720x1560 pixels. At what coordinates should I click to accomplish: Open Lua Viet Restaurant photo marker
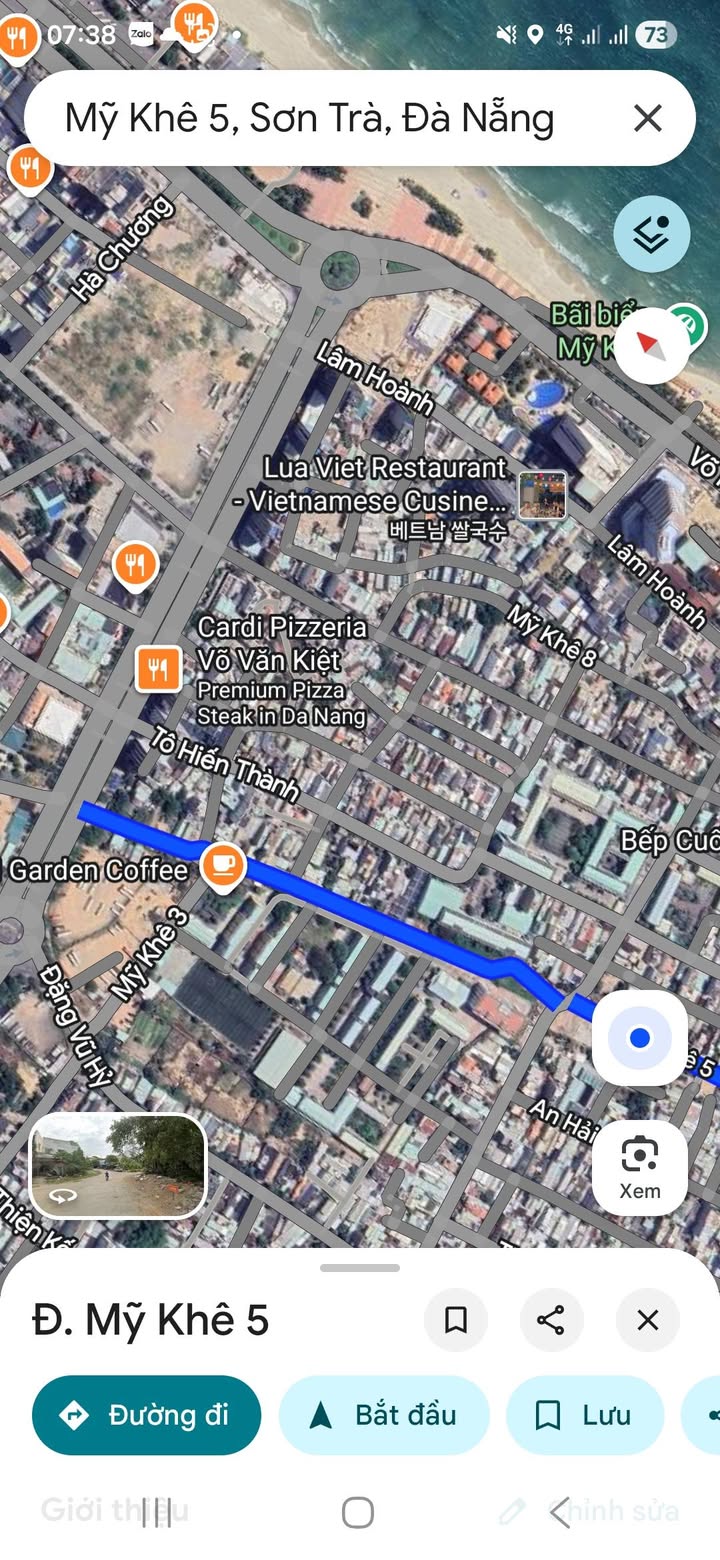[x=542, y=496]
